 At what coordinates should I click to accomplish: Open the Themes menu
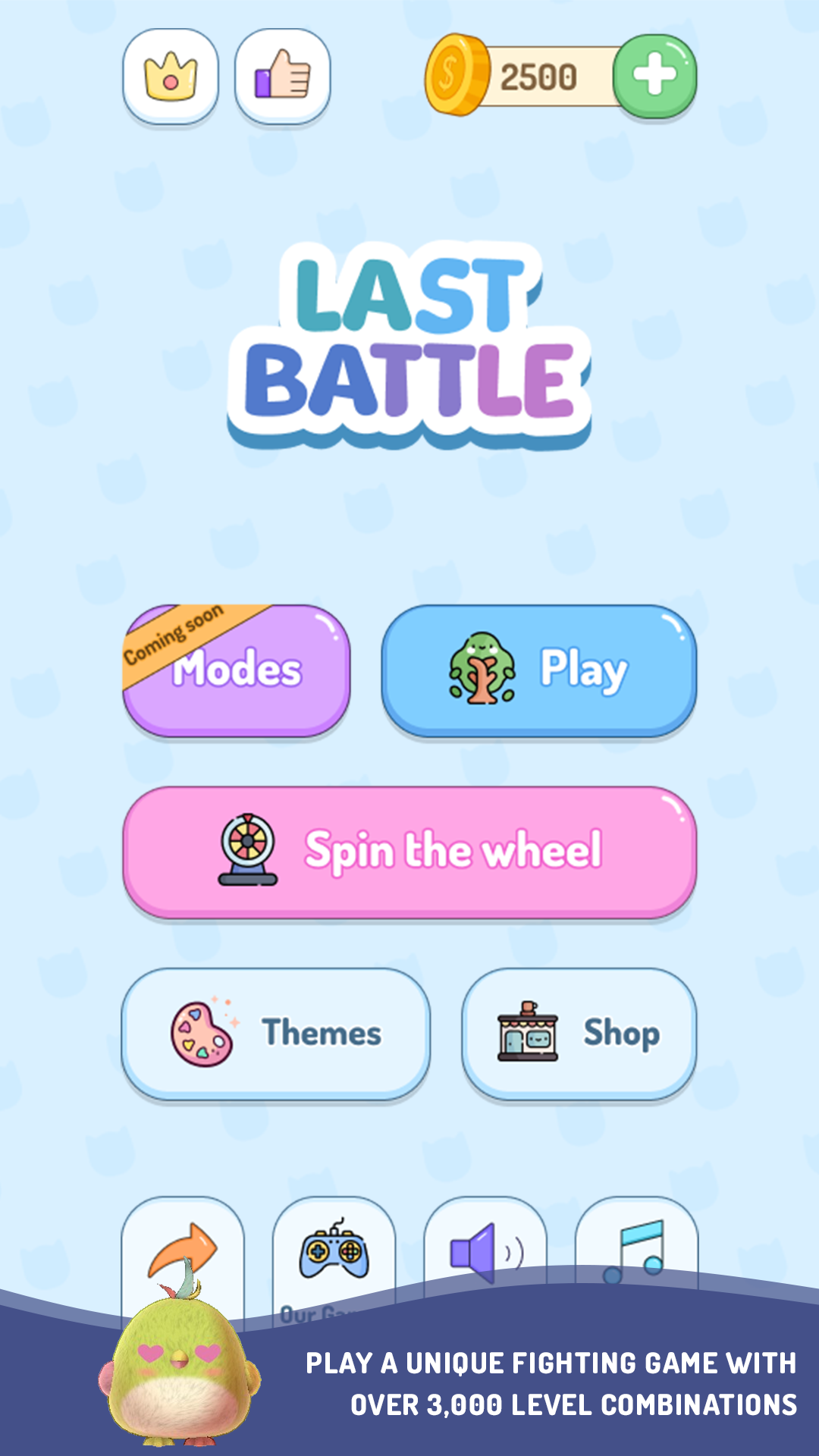[275, 1033]
